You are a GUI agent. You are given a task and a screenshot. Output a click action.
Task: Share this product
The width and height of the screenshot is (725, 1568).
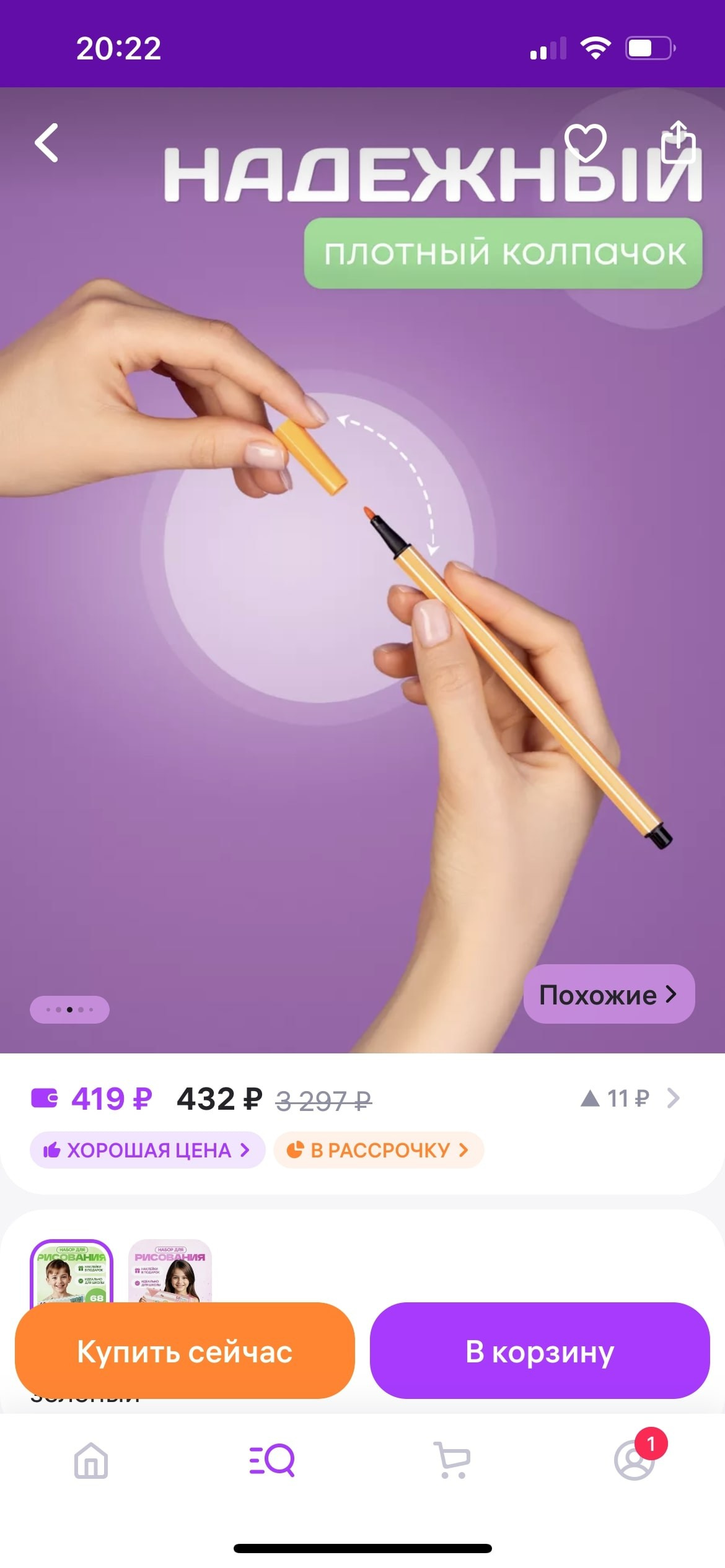tap(678, 141)
